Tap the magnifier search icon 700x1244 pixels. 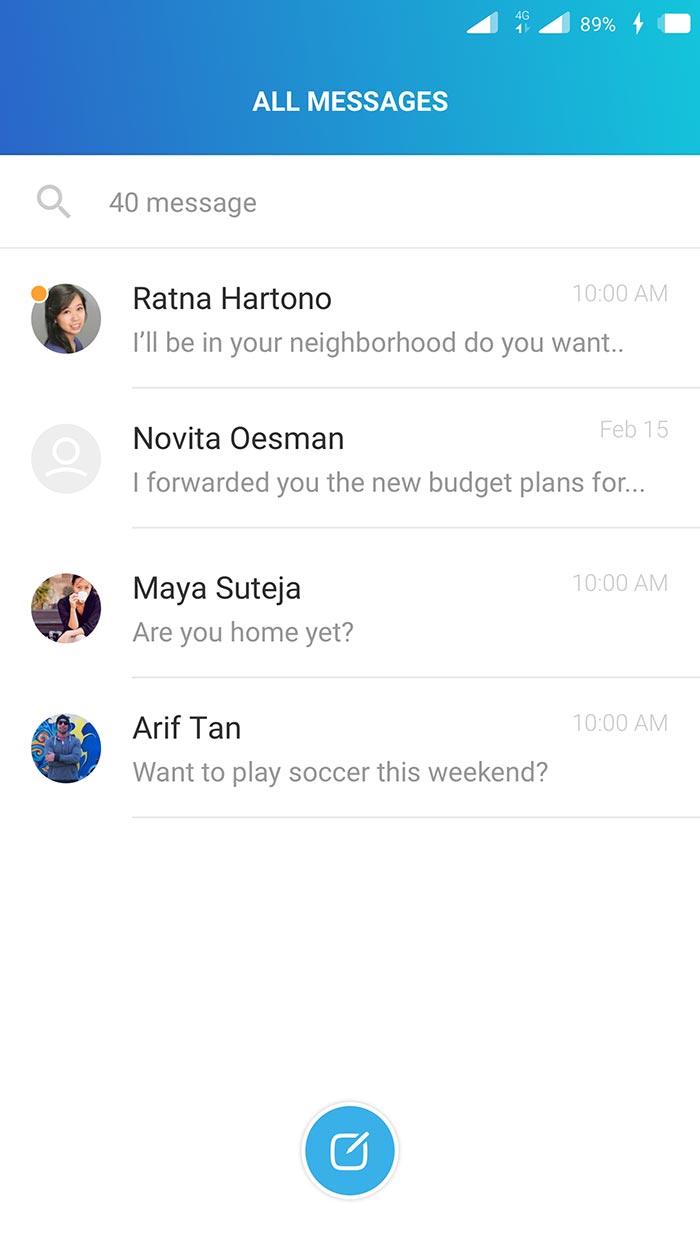(x=54, y=202)
